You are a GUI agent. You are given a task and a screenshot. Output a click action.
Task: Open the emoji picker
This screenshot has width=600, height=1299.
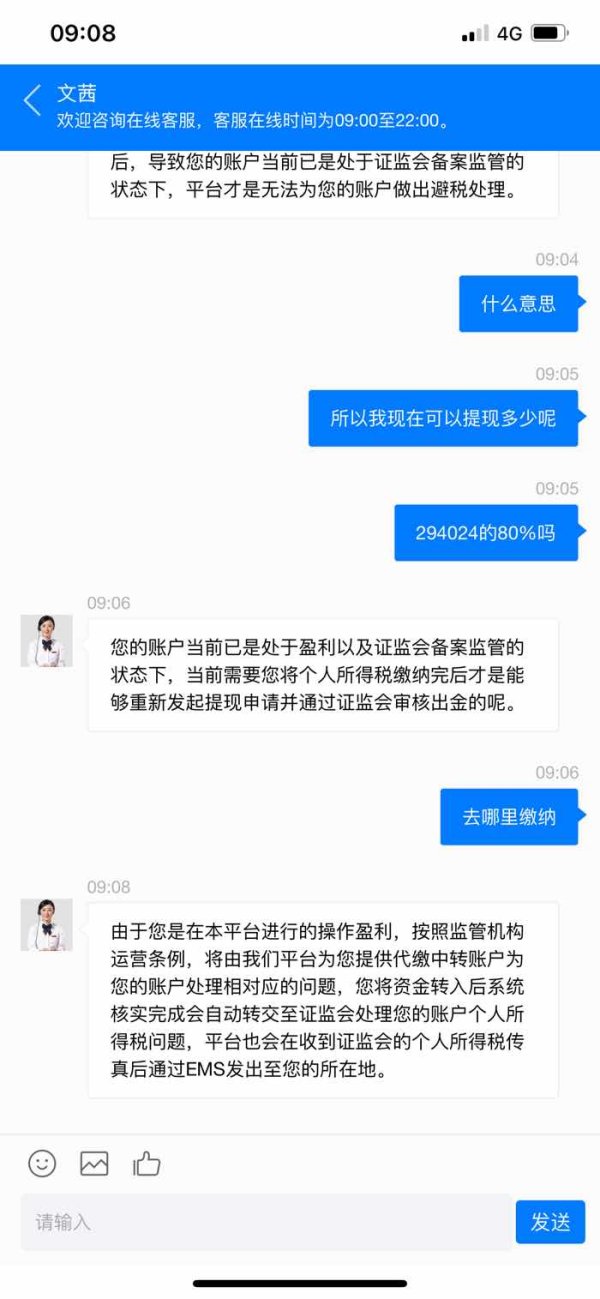(x=42, y=1163)
